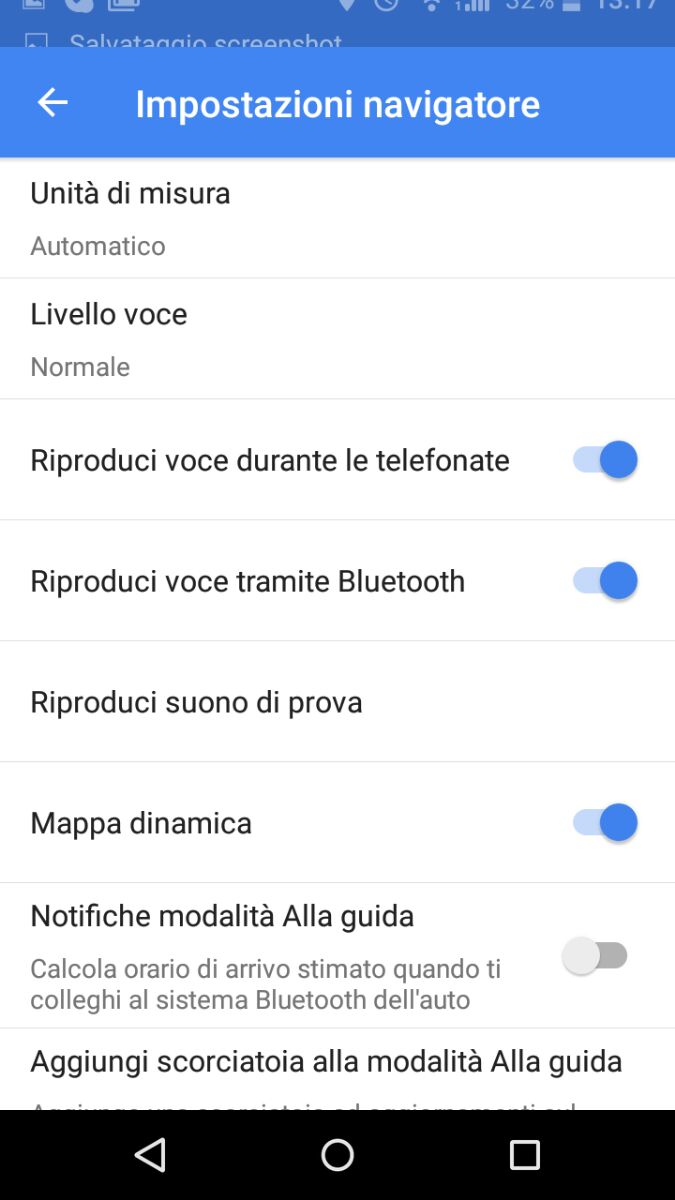675x1200 pixels.
Task: Tap the system home button
Action: (x=337, y=1155)
